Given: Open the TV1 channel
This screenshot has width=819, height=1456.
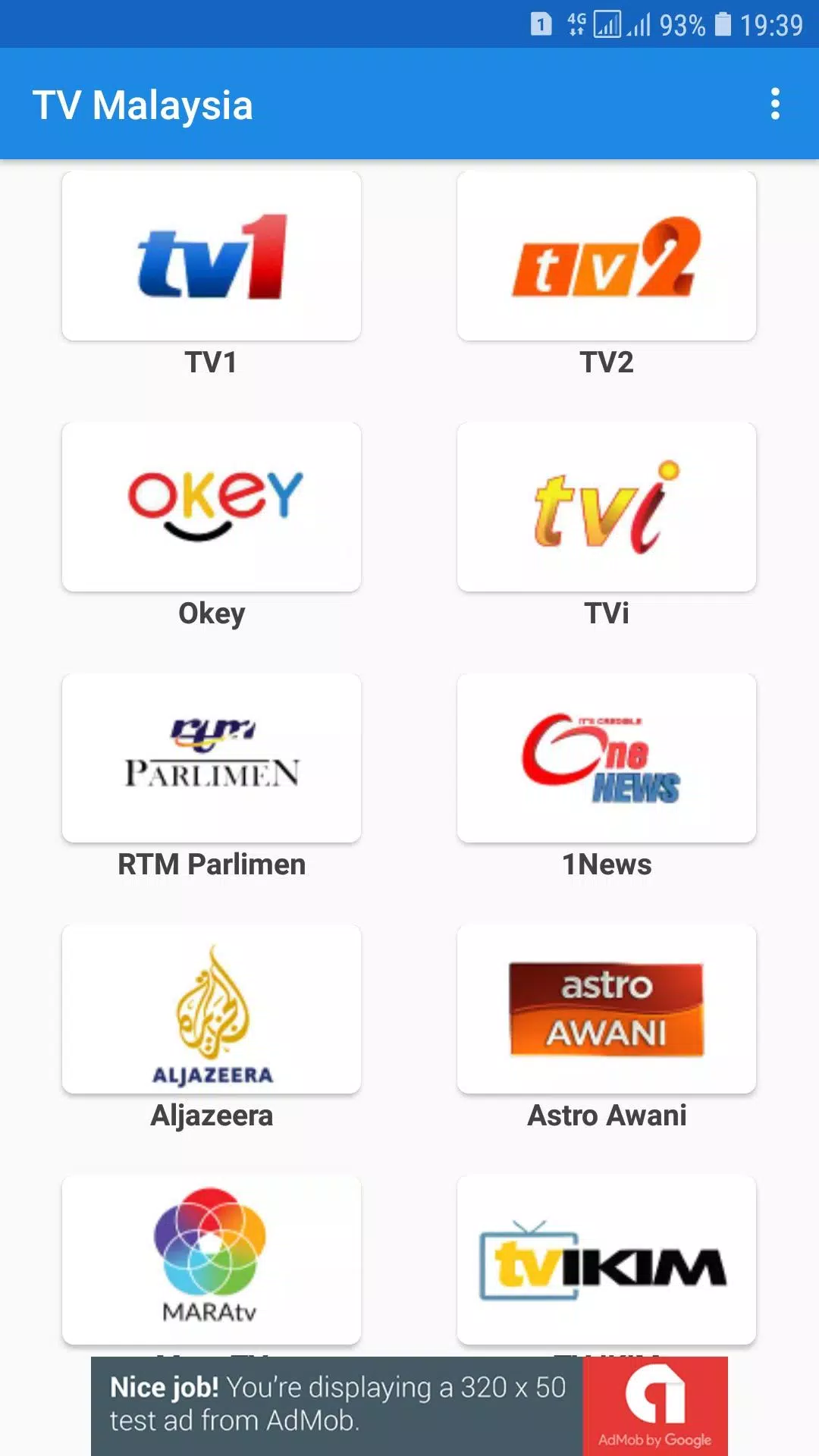Looking at the screenshot, I should pyautogui.click(x=212, y=256).
